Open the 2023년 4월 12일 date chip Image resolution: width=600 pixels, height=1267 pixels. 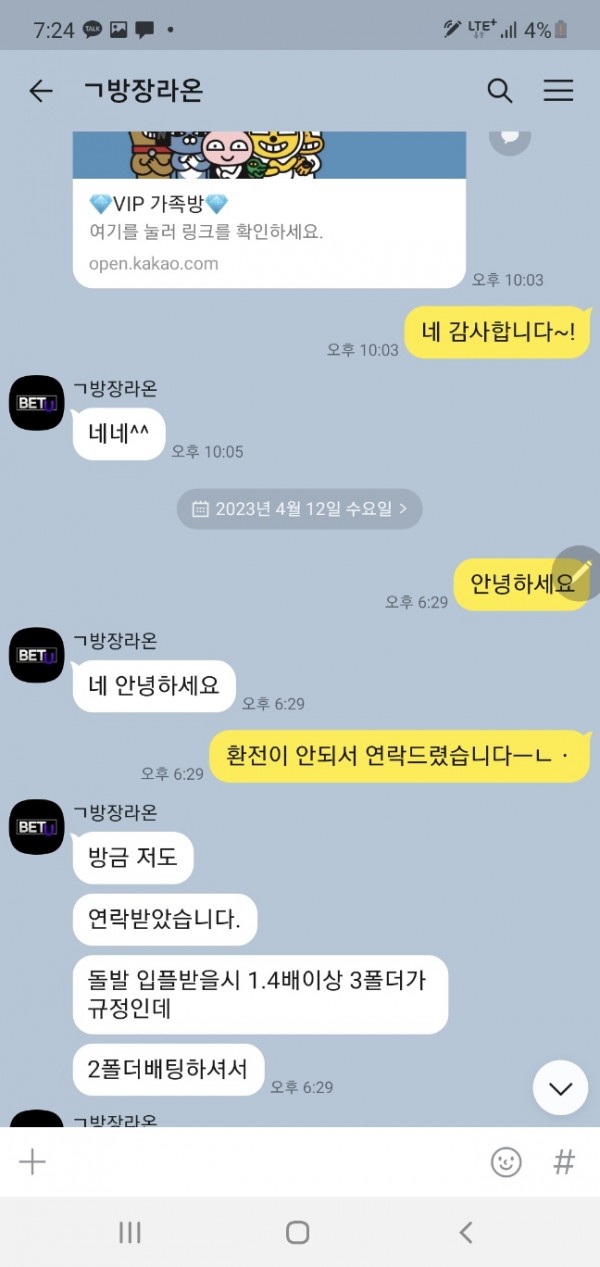(x=300, y=508)
